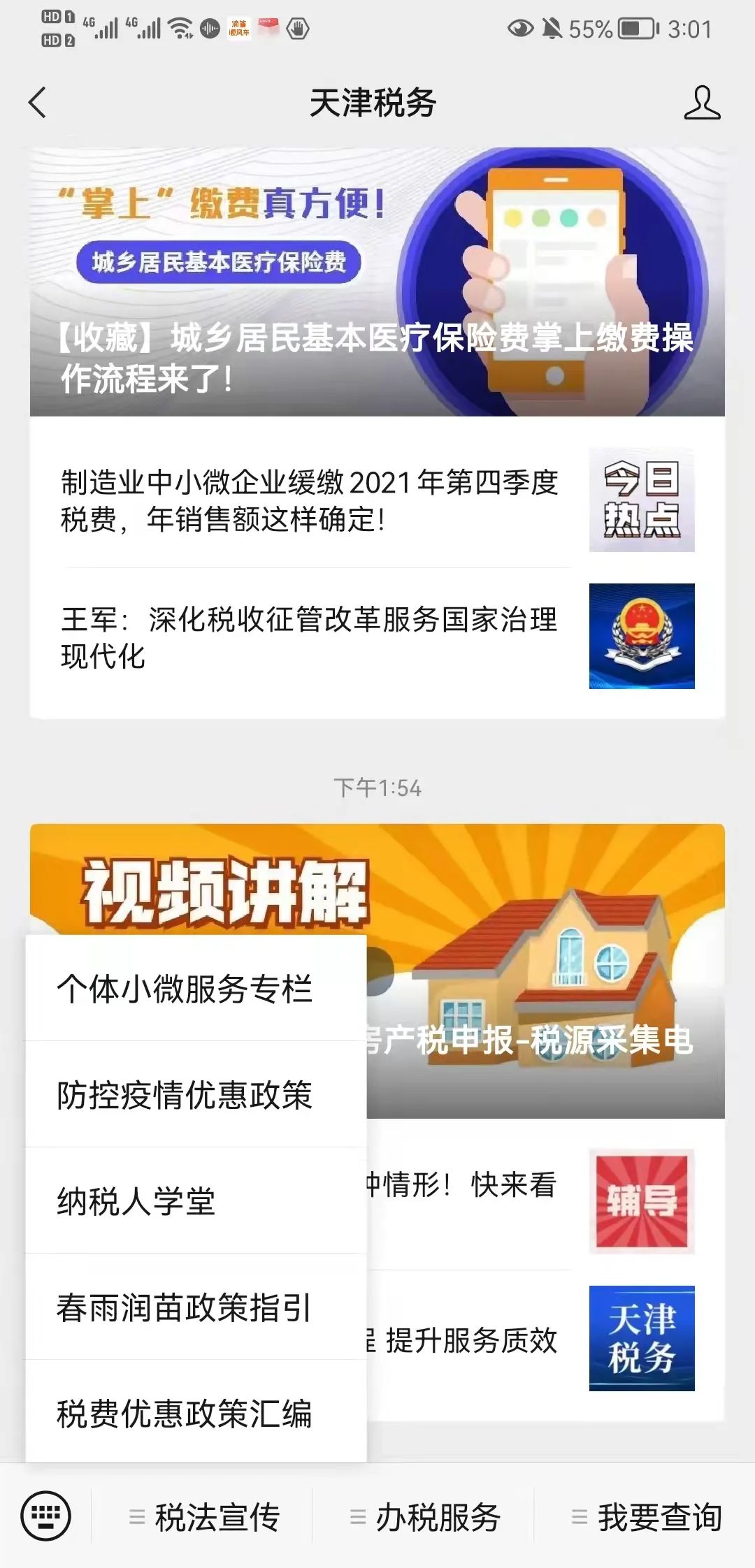
Task: Expand the 我要查询 bottom menu
Action: (x=647, y=1517)
